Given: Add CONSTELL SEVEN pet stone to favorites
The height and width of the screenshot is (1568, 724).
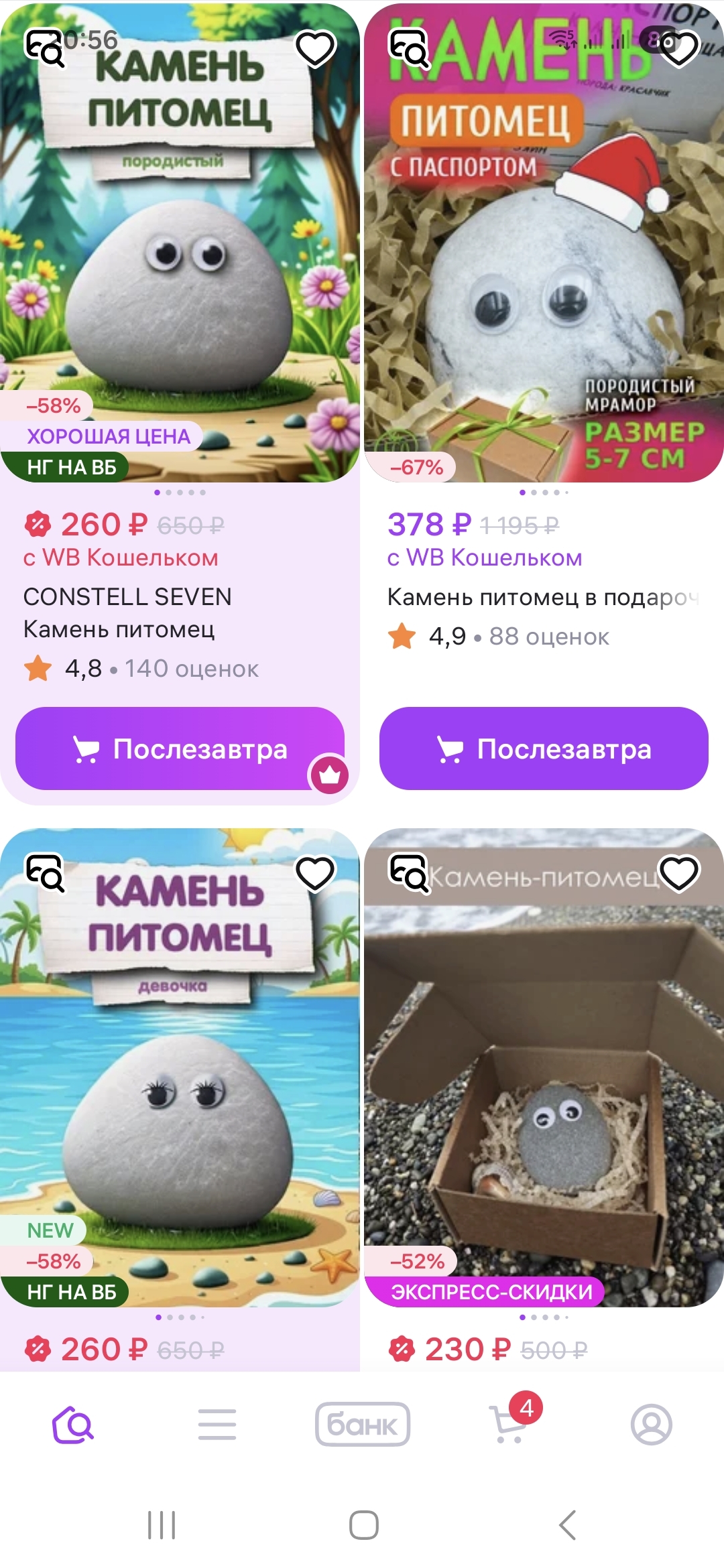Looking at the screenshot, I should [x=315, y=48].
